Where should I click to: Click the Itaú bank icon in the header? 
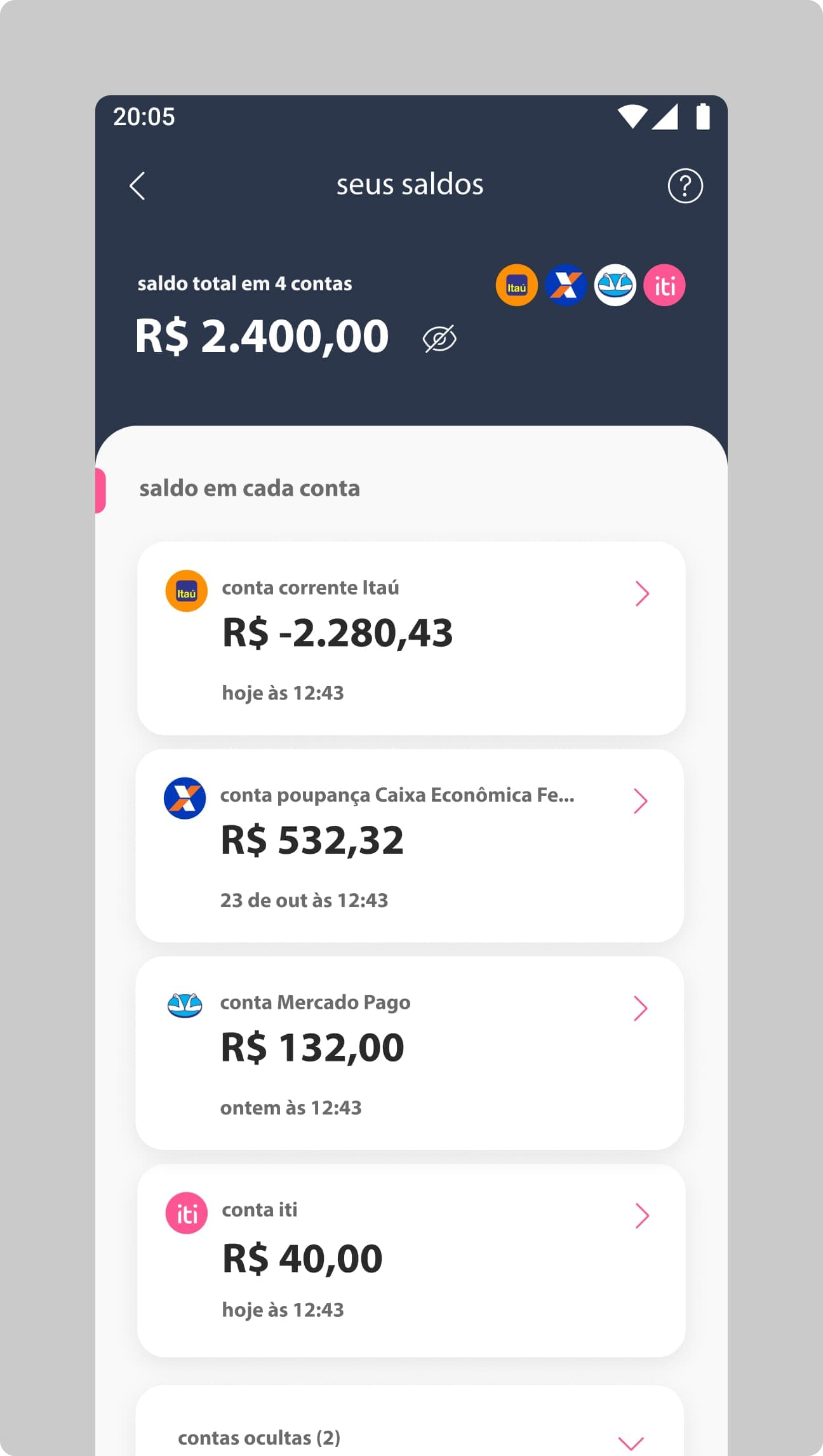tap(516, 285)
